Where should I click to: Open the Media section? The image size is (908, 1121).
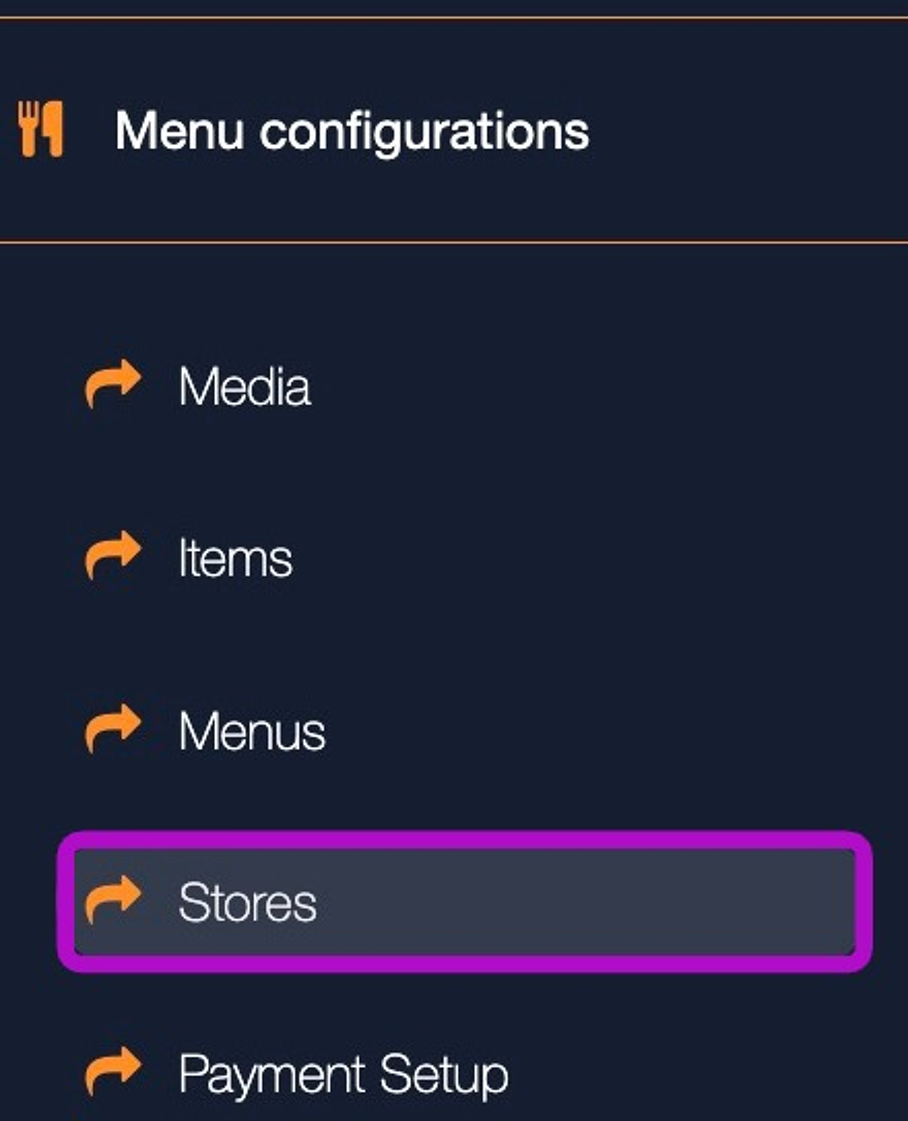pyautogui.click(x=244, y=387)
